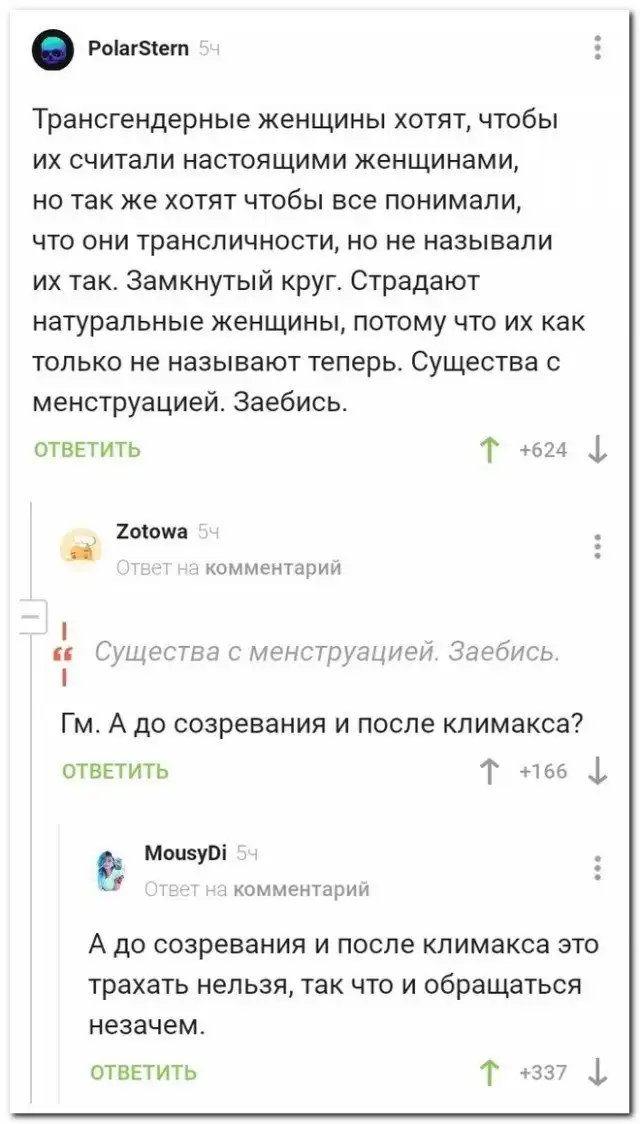Reply to Zotowa's comment

115,771
